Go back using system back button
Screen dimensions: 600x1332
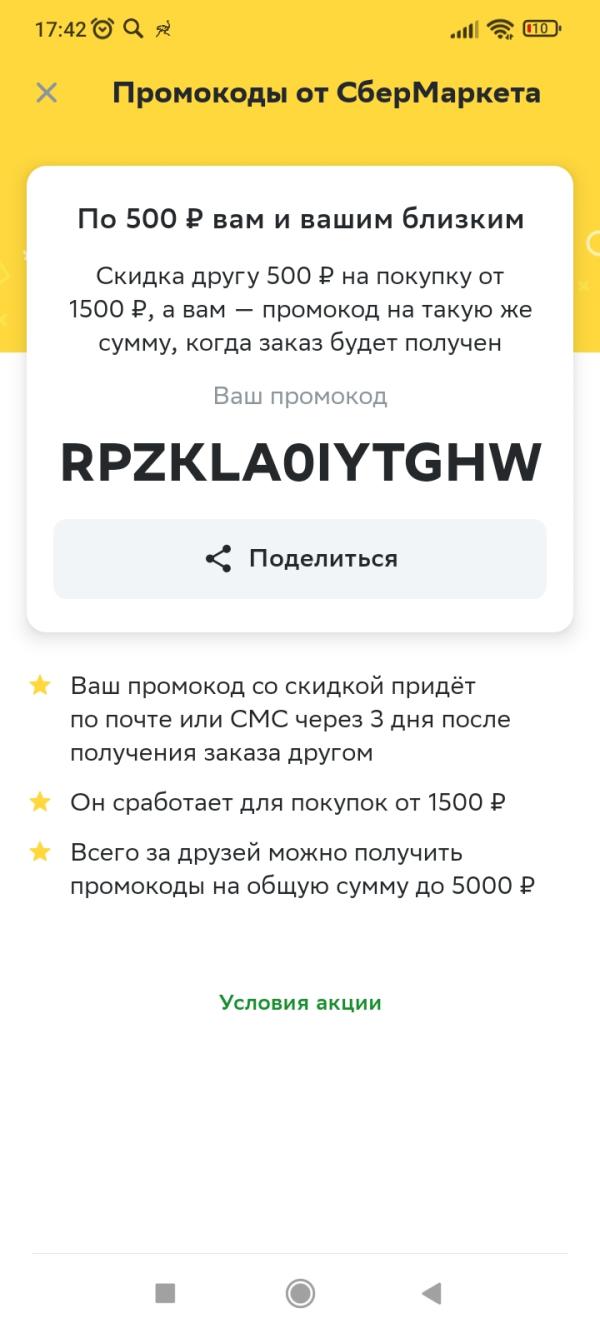tap(432, 1294)
